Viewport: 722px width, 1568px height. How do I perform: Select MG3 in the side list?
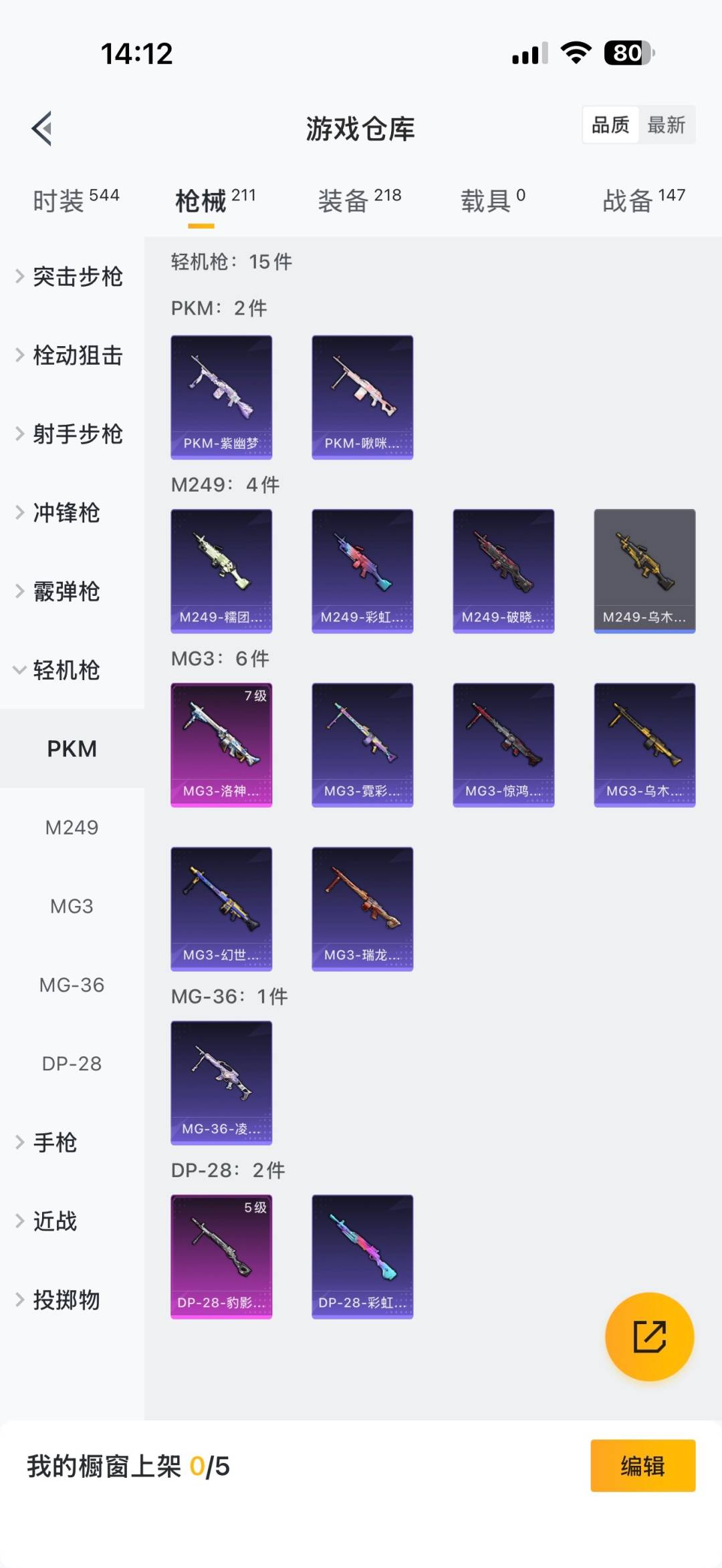point(72,906)
